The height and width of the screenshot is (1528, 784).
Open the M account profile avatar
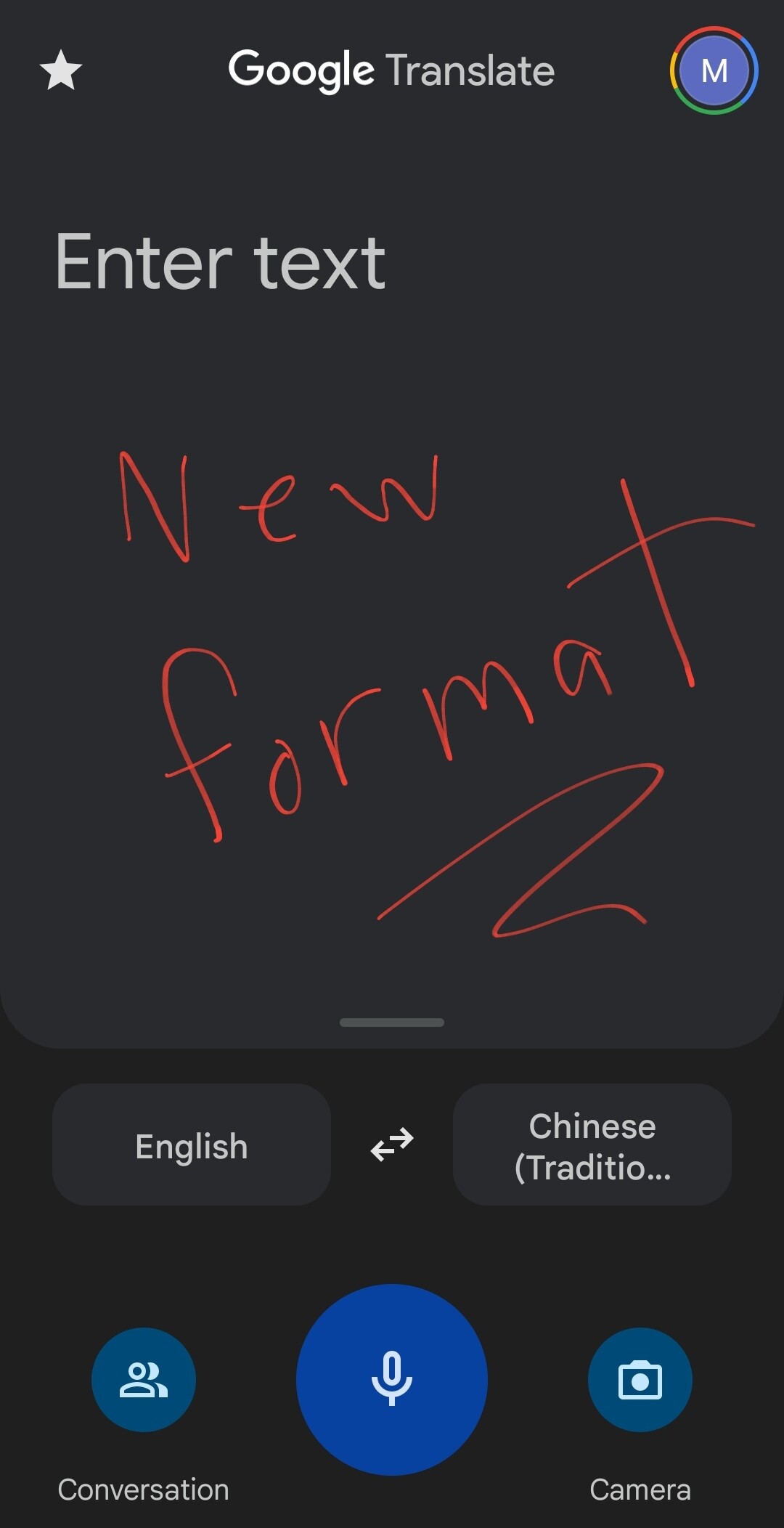click(x=714, y=70)
